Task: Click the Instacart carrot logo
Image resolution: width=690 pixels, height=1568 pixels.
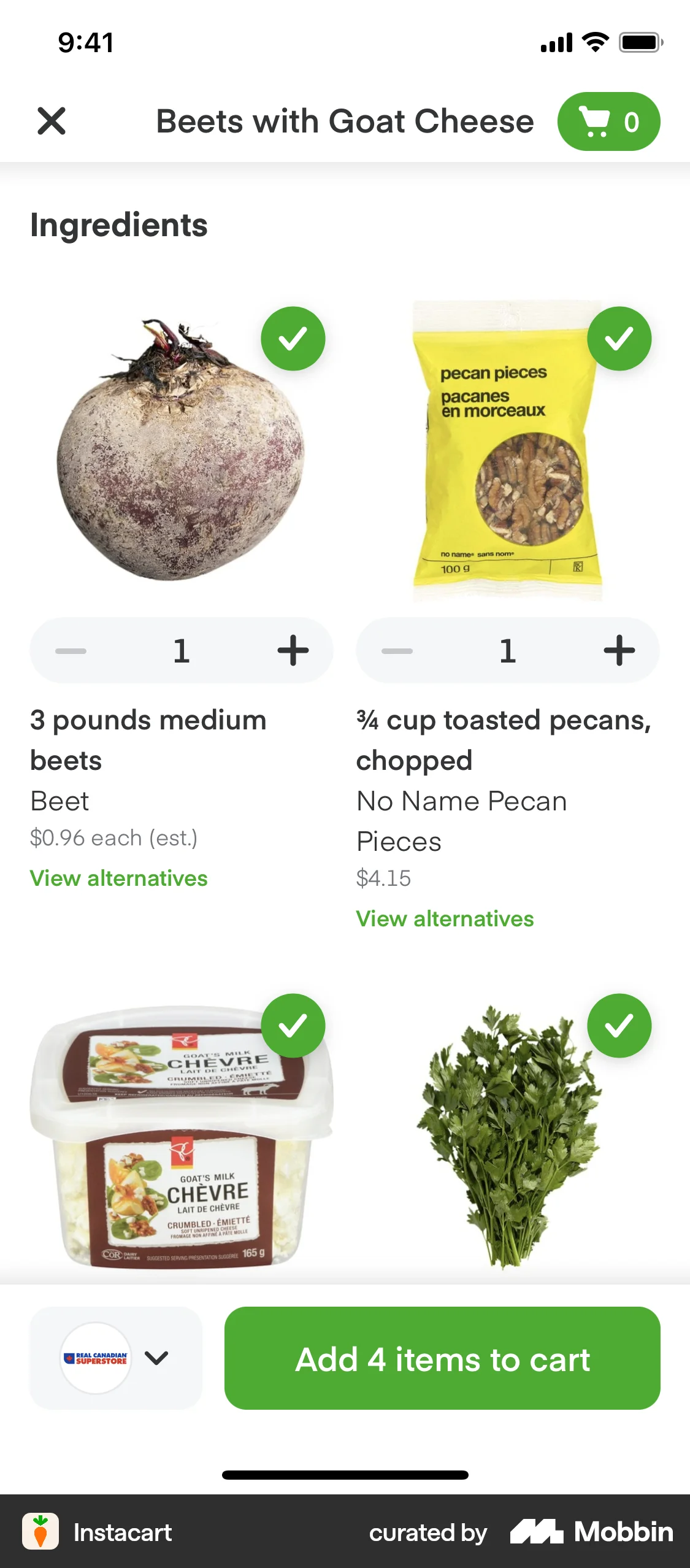Action: coord(41,1532)
